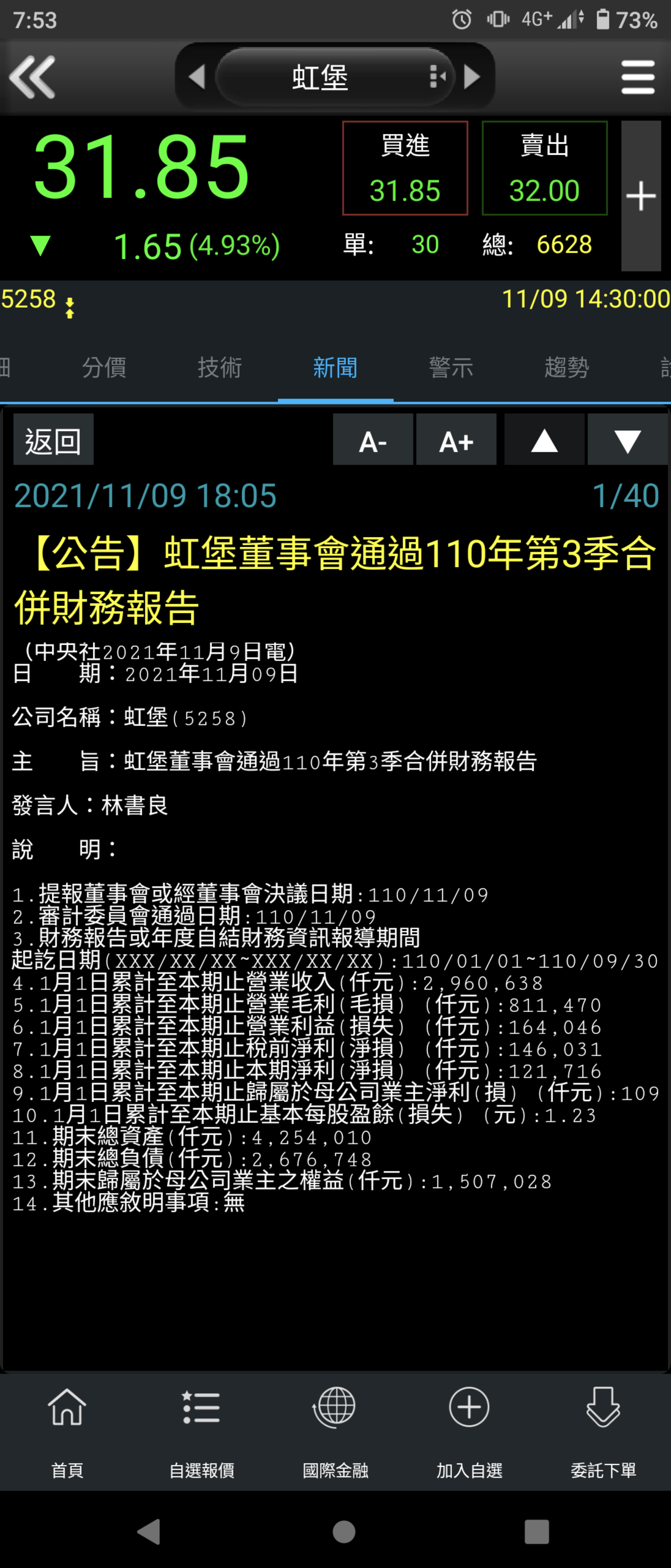Switch to the 警示 tab
The image size is (671, 1568).
451,367
